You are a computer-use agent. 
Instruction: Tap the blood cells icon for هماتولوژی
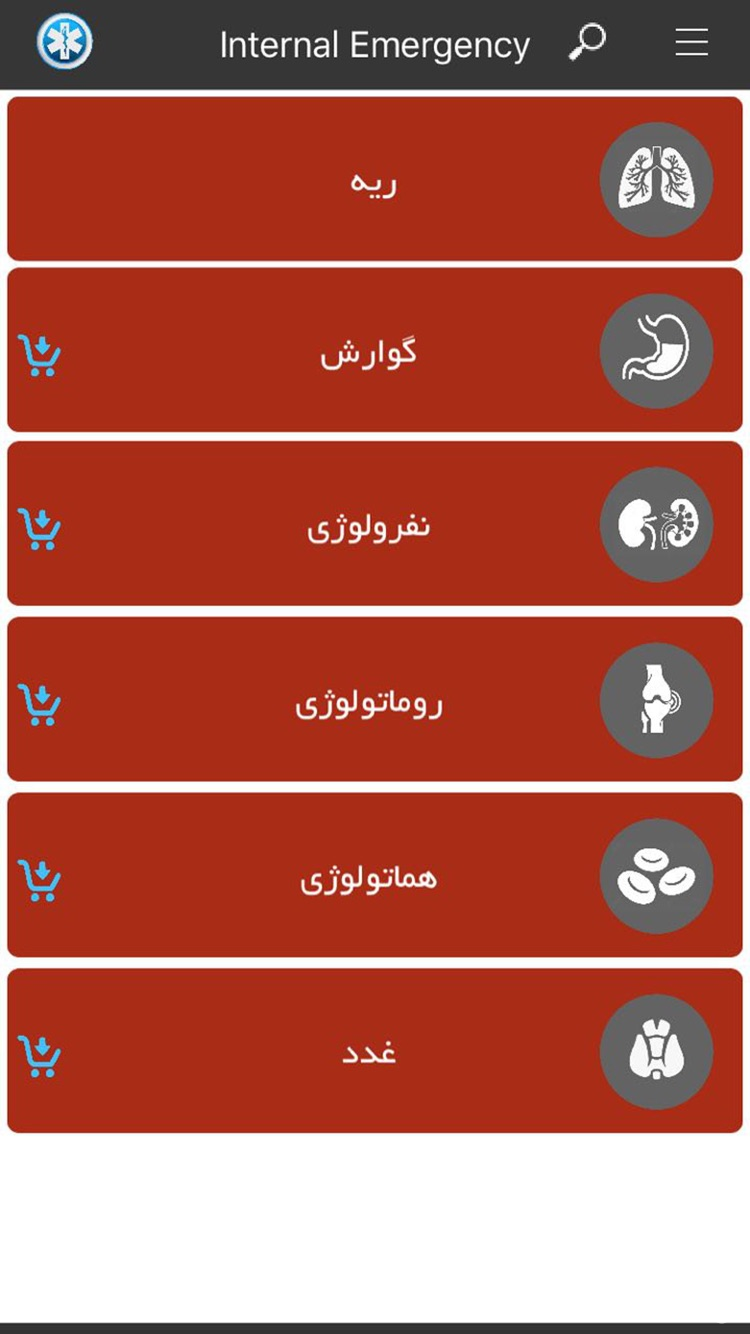[x=656, y=875]
